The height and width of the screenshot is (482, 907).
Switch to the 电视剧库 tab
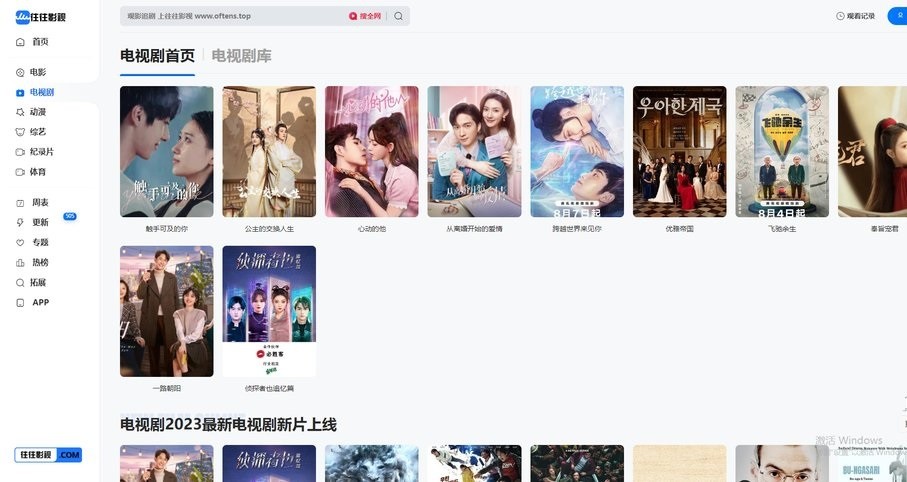point(241,56)
